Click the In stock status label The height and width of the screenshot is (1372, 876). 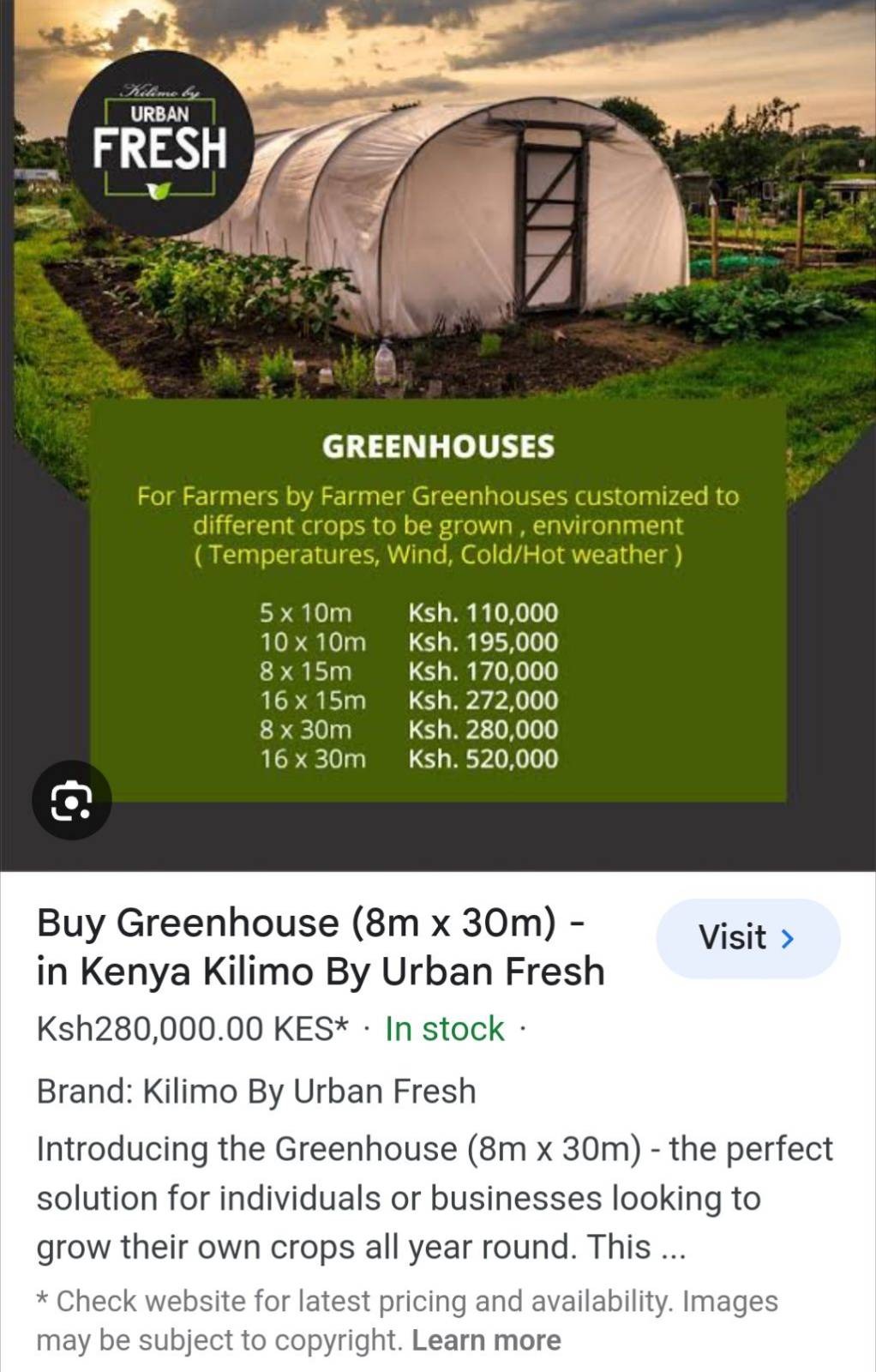click(x=441, y=1029)
